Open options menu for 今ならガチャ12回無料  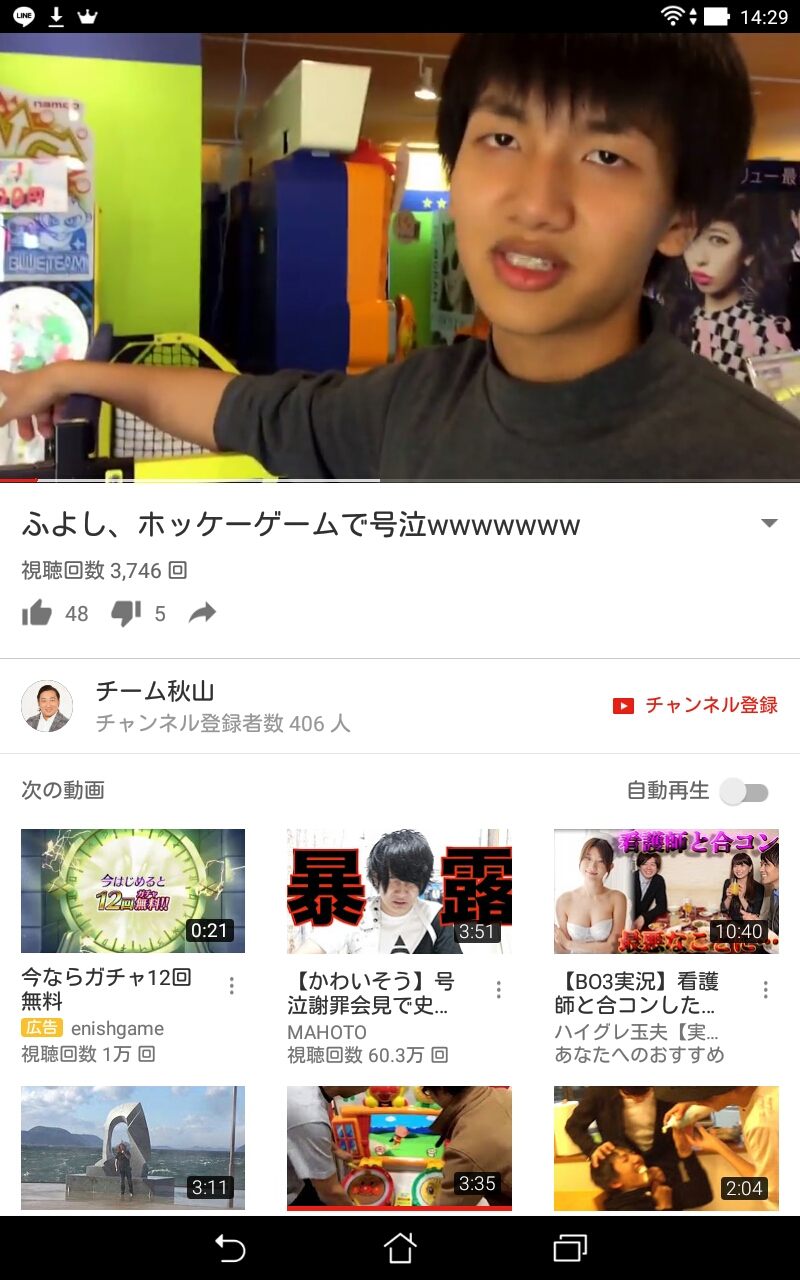232,987
